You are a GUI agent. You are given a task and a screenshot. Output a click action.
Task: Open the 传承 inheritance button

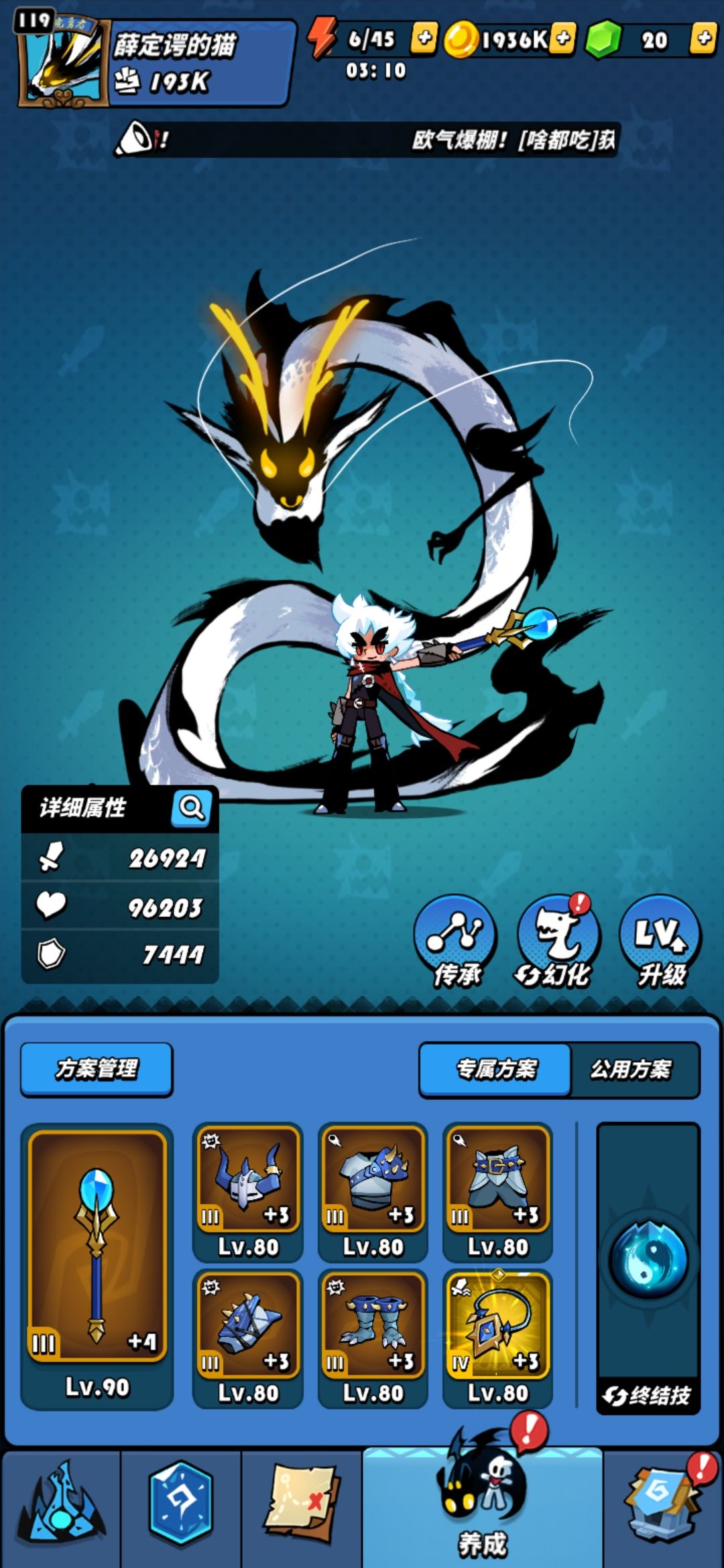456,941
